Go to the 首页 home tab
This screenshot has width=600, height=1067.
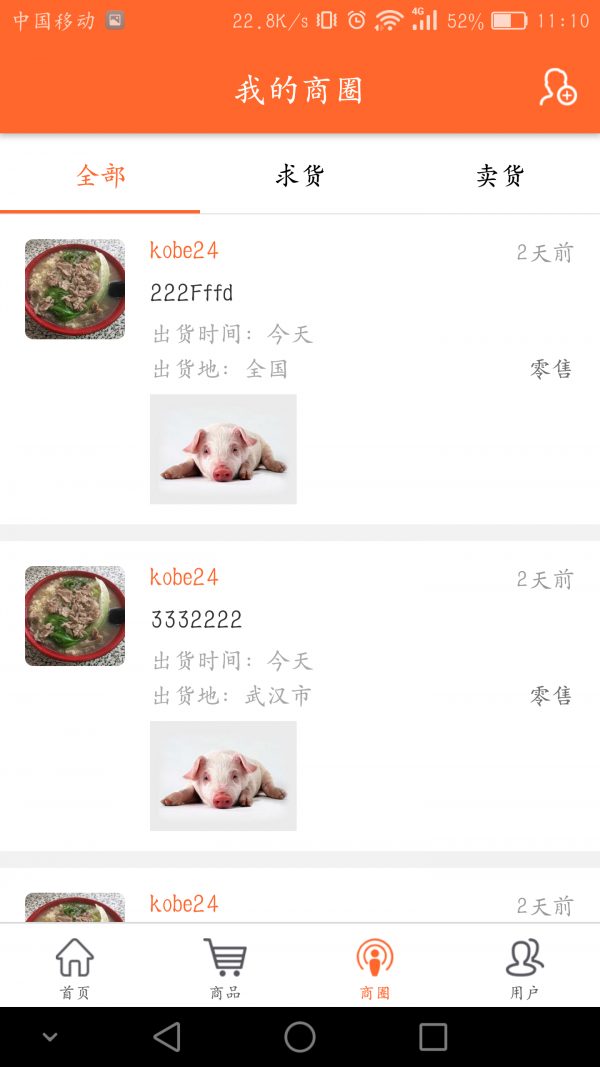pos(75,966)
